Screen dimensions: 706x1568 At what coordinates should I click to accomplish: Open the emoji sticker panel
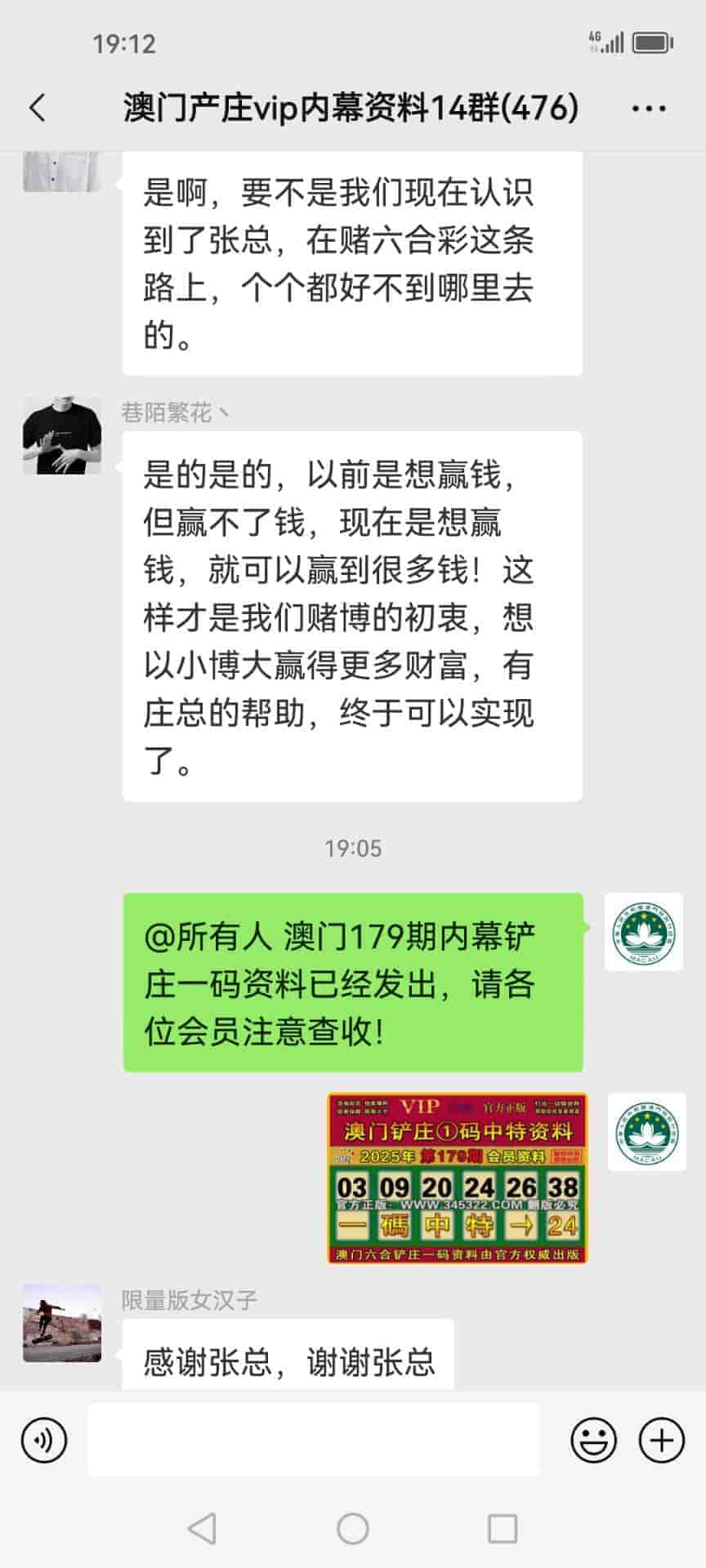pyautogui.click(x=593, y=1440)
